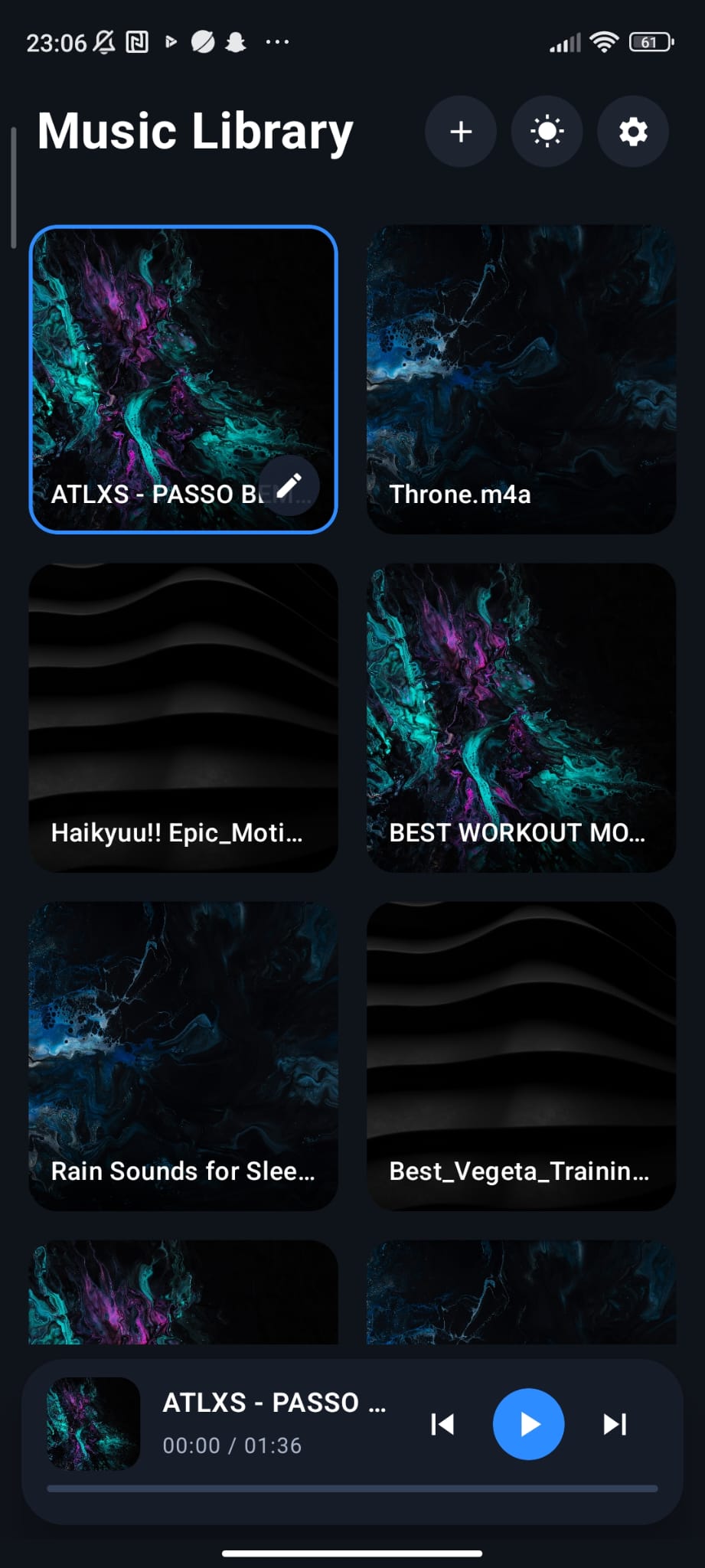Hit the blue play button

(529, 1424)
